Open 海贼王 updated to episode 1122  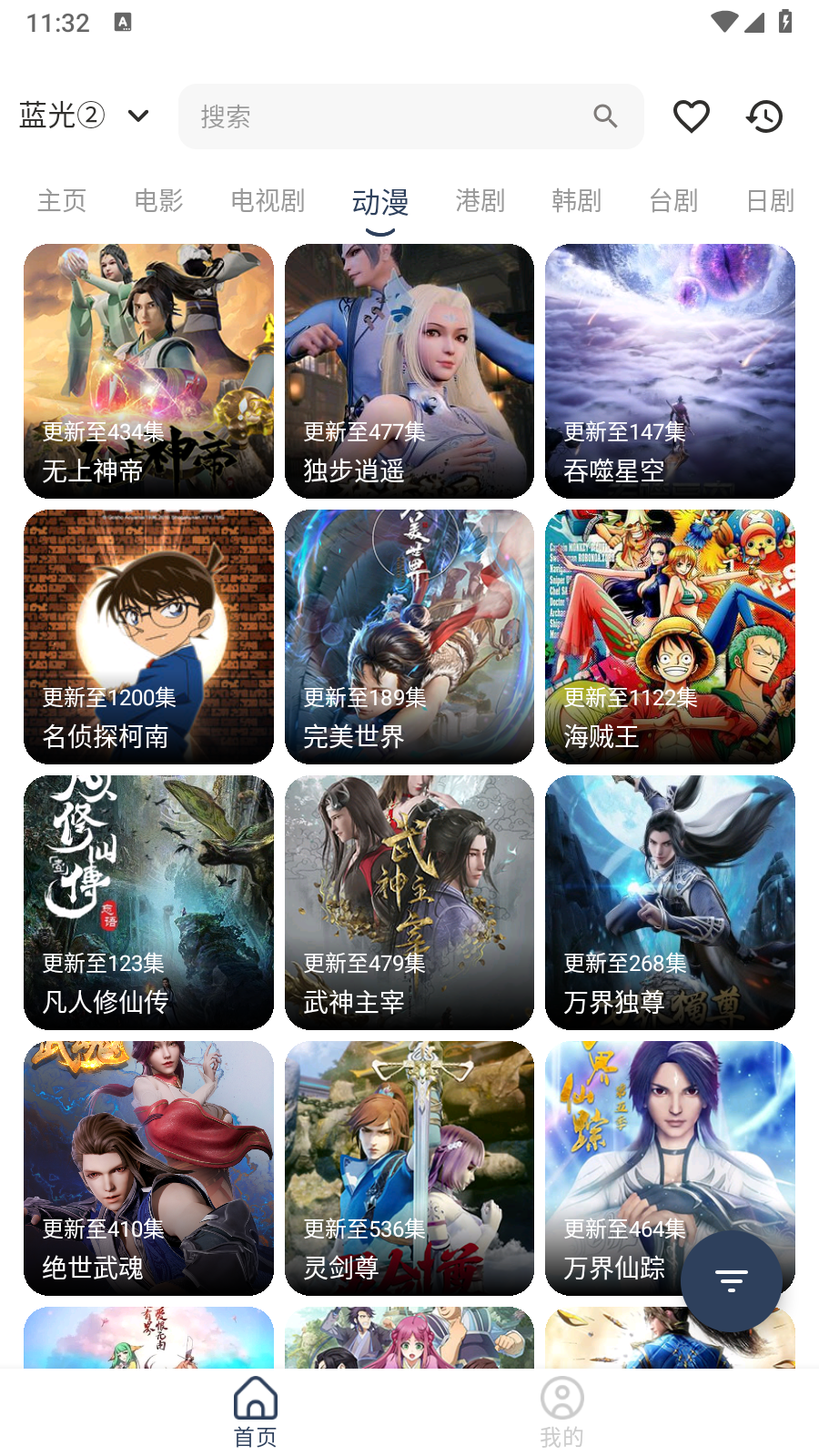[669, 635]
